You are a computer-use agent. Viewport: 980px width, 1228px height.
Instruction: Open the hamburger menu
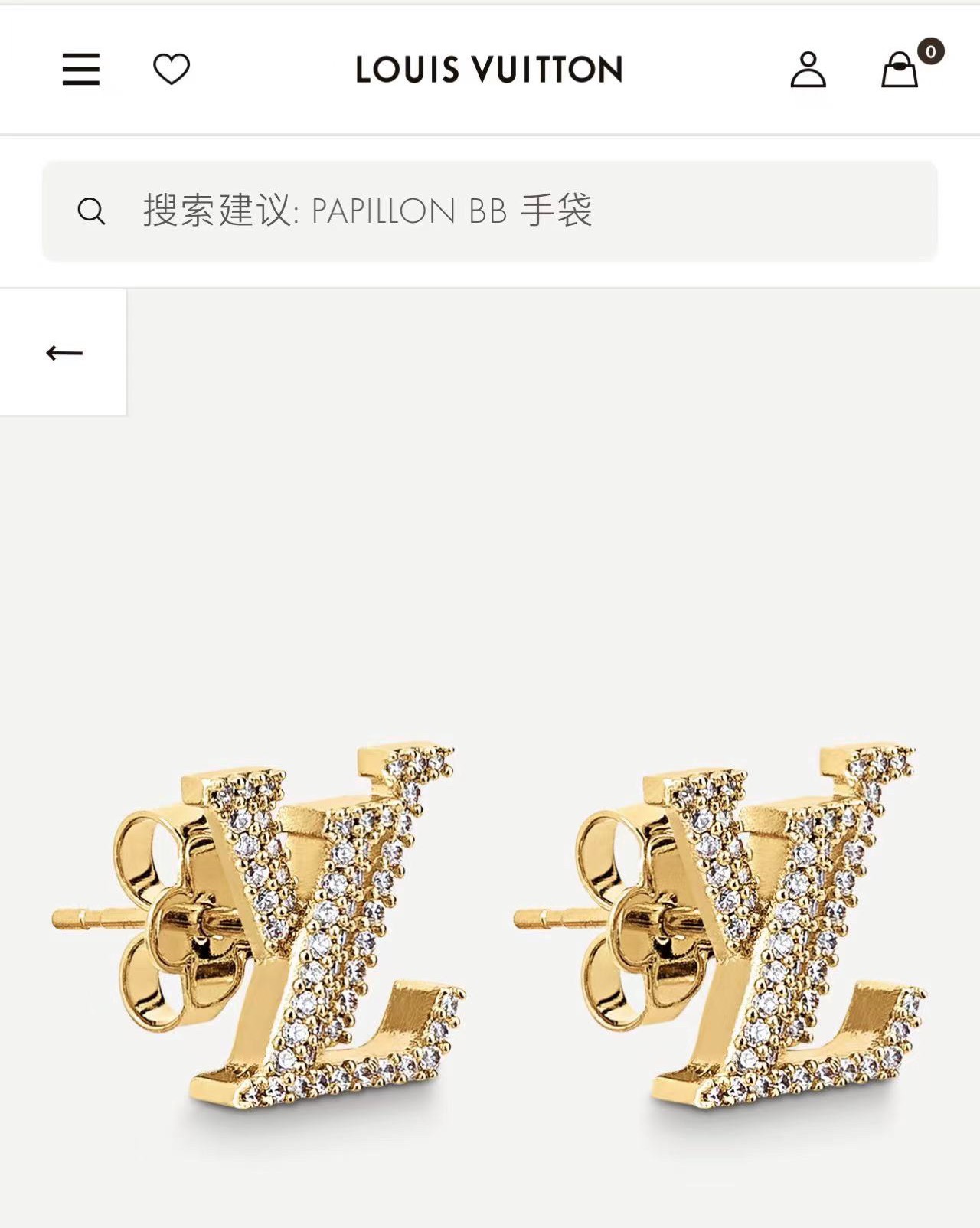click(x=80, y=70)
